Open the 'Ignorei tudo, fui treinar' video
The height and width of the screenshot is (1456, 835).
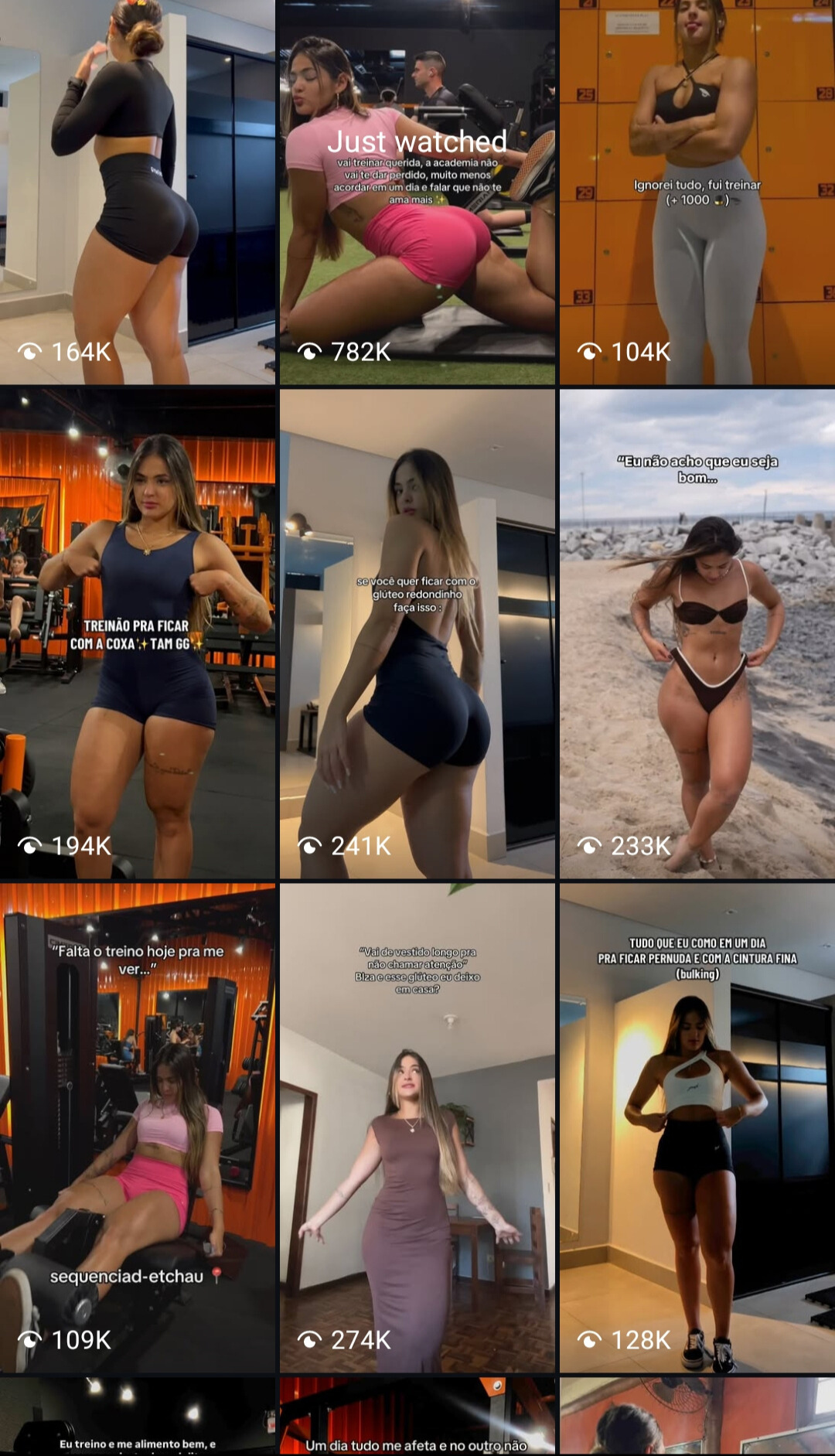(697, 192)
